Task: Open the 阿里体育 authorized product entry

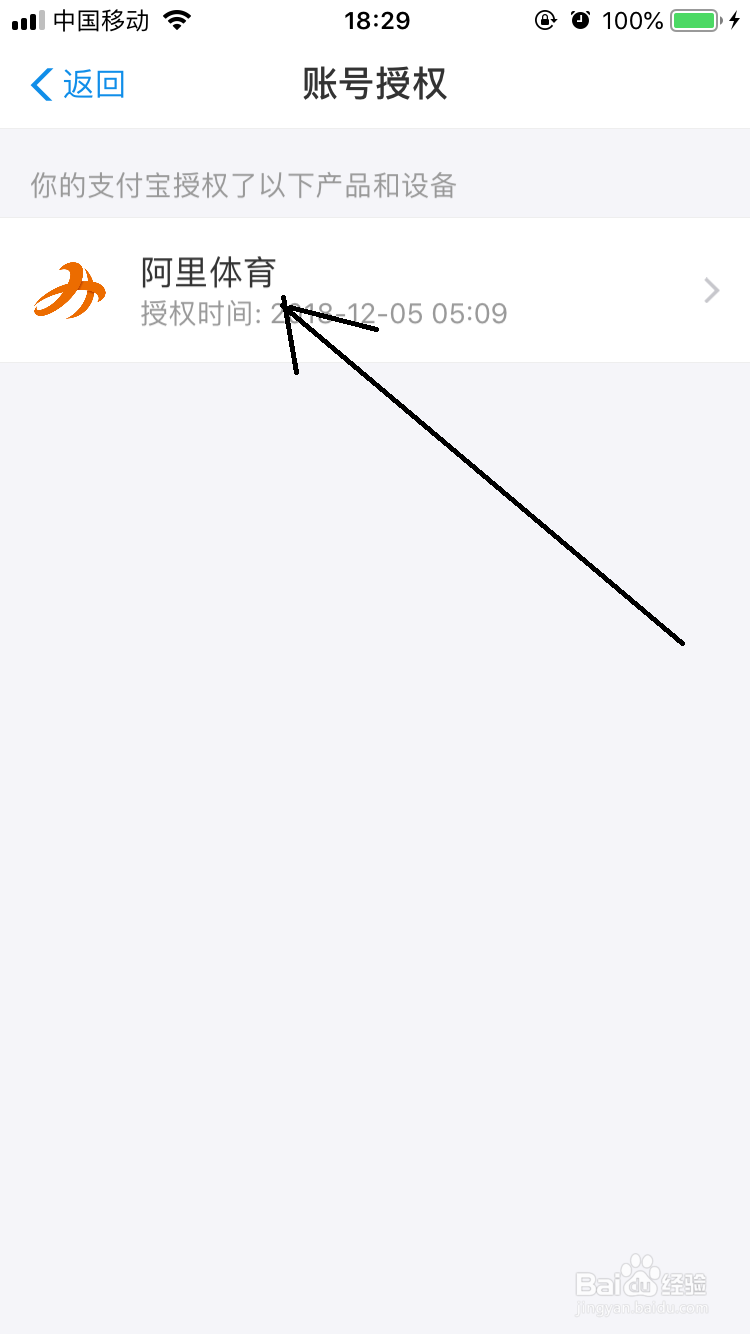Action: [x=375, y=291]
